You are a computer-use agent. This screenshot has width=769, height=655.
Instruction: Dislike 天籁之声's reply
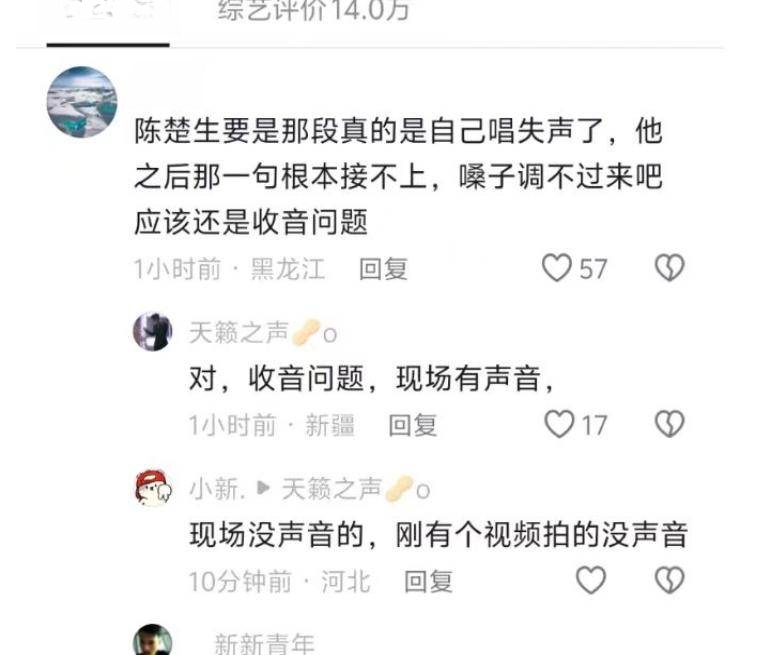click(x=669, y=425)
